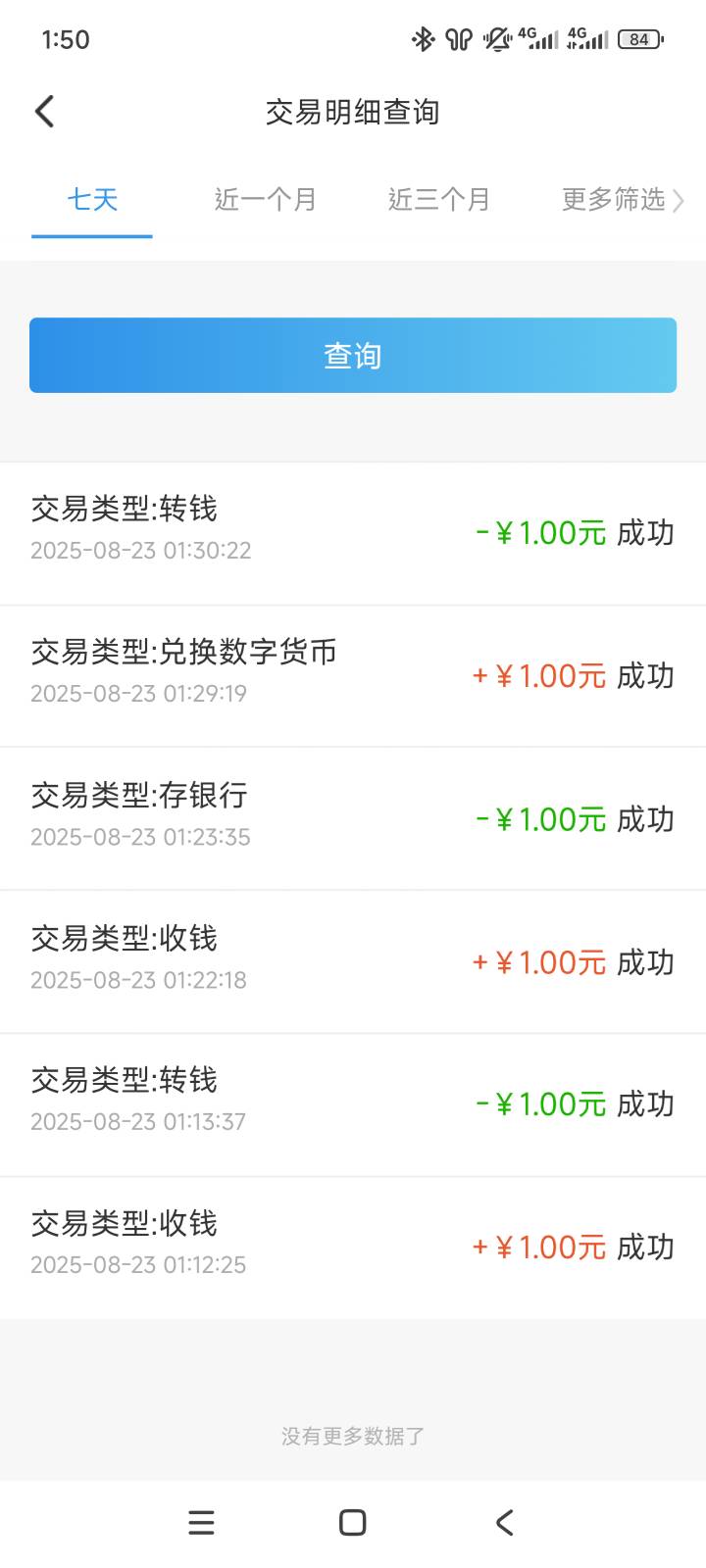Open the 转钱 transaction at 01:30:22
The image size is (706, 1568).
click(353, 533)
